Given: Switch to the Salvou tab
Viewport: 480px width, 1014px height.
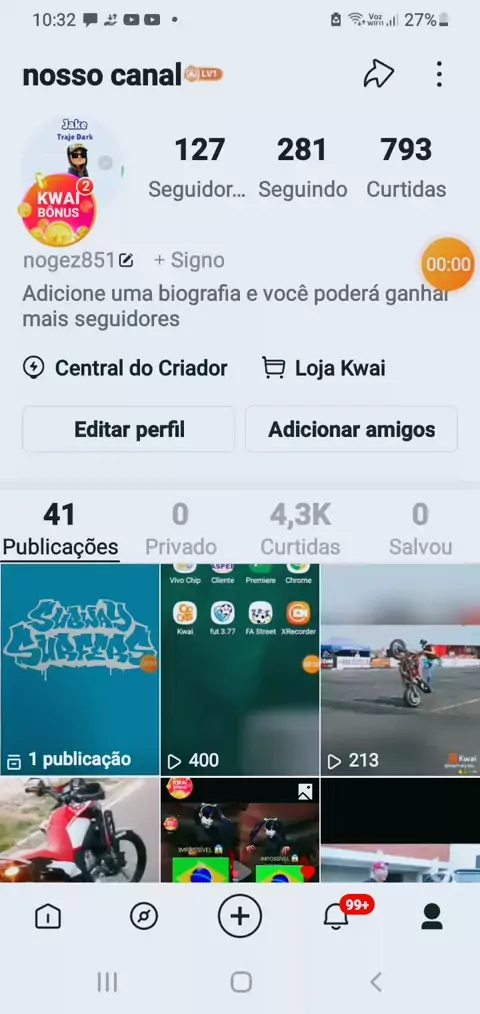Looking at the screenshot, I should pyautogui.click(x=420, y=530).
